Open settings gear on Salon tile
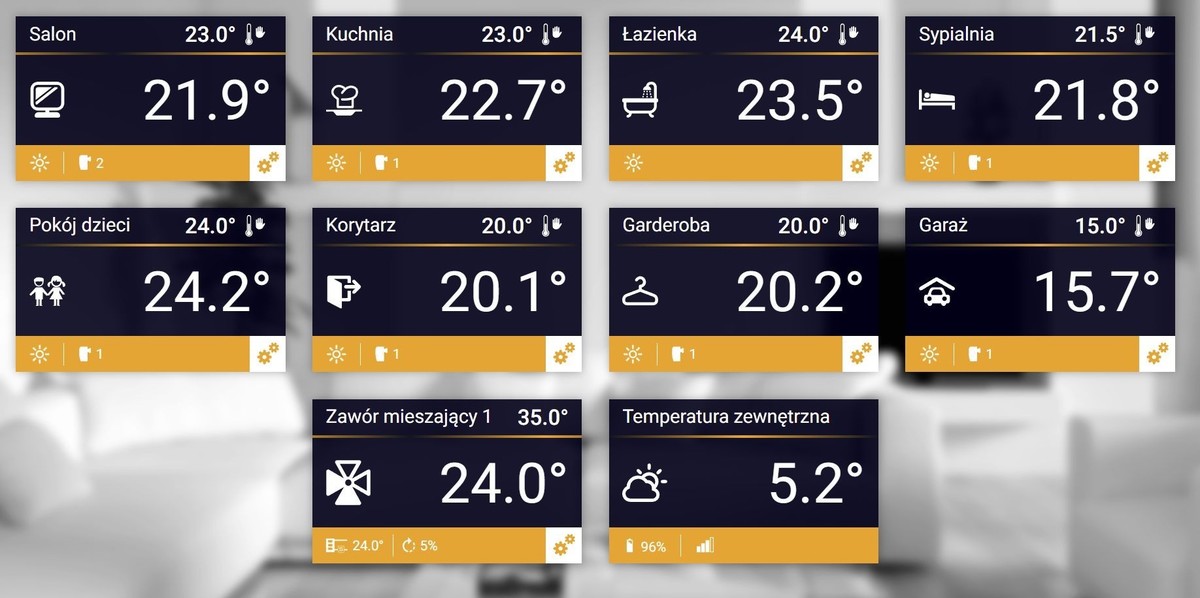 tap(267, 163)
